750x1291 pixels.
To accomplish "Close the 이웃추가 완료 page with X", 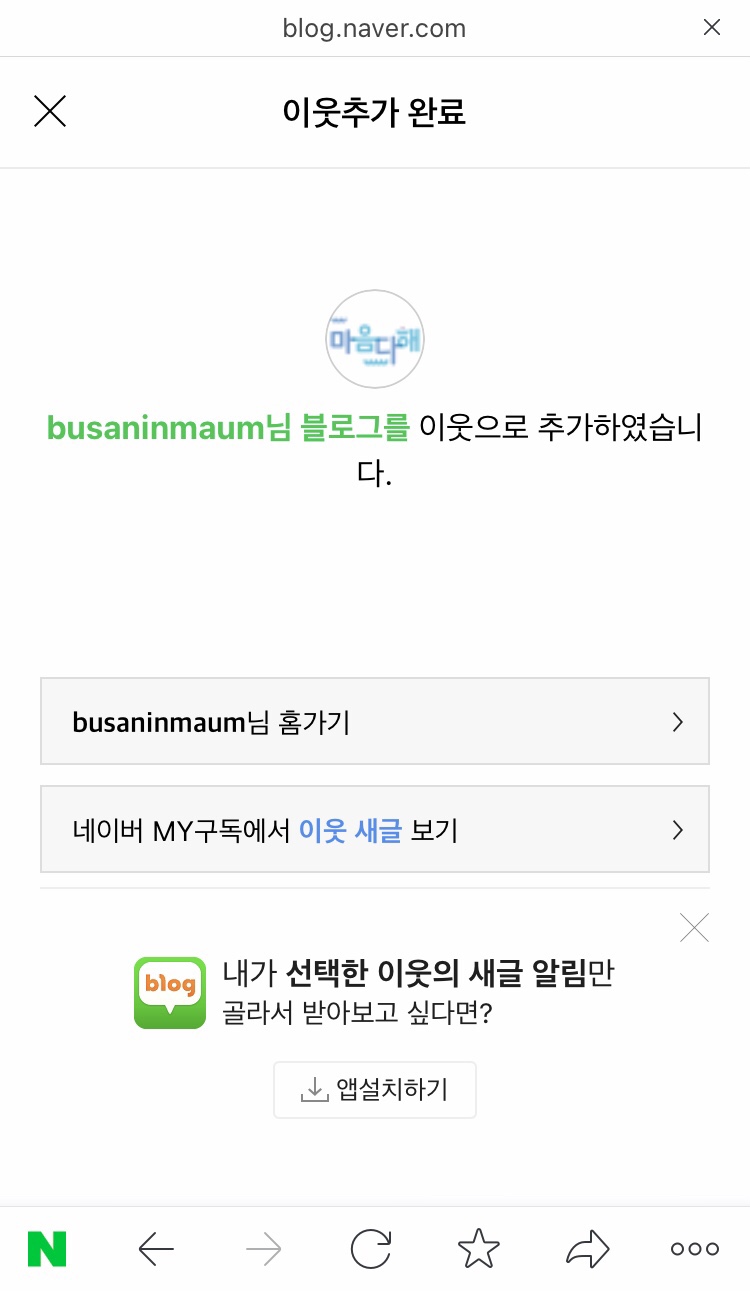I will (x=50, y=111).
